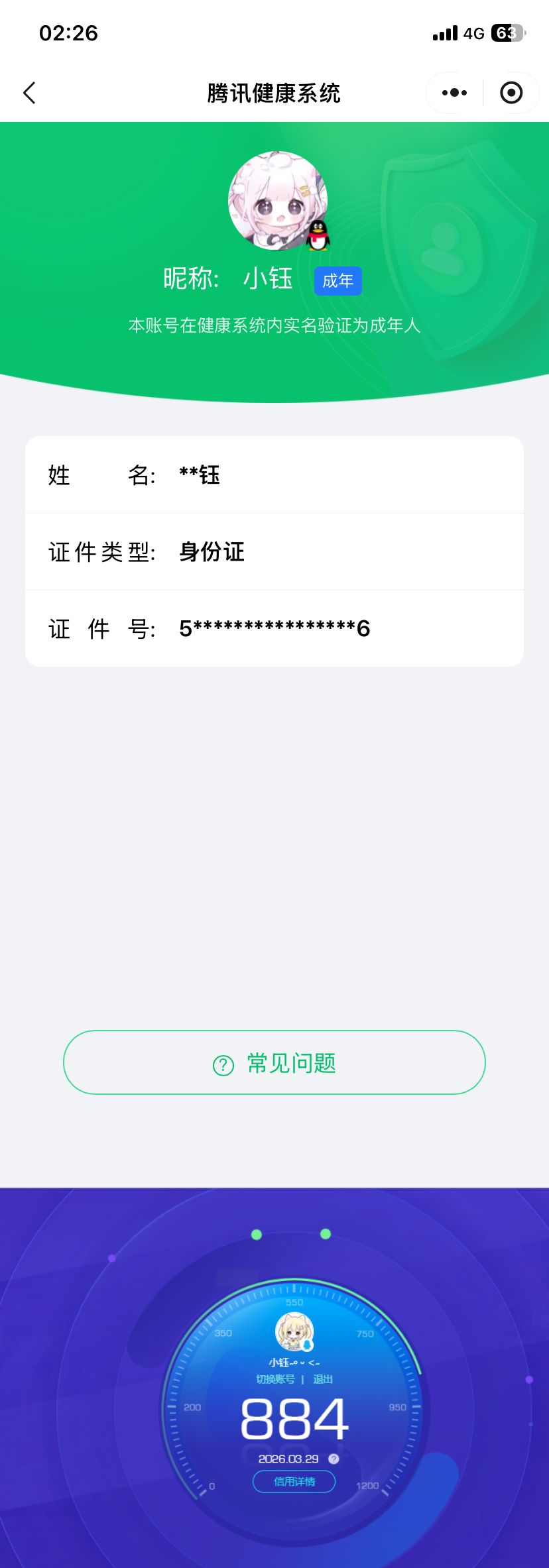
Task: Expand the 证件类型 document type row
Action: [274, 551]
